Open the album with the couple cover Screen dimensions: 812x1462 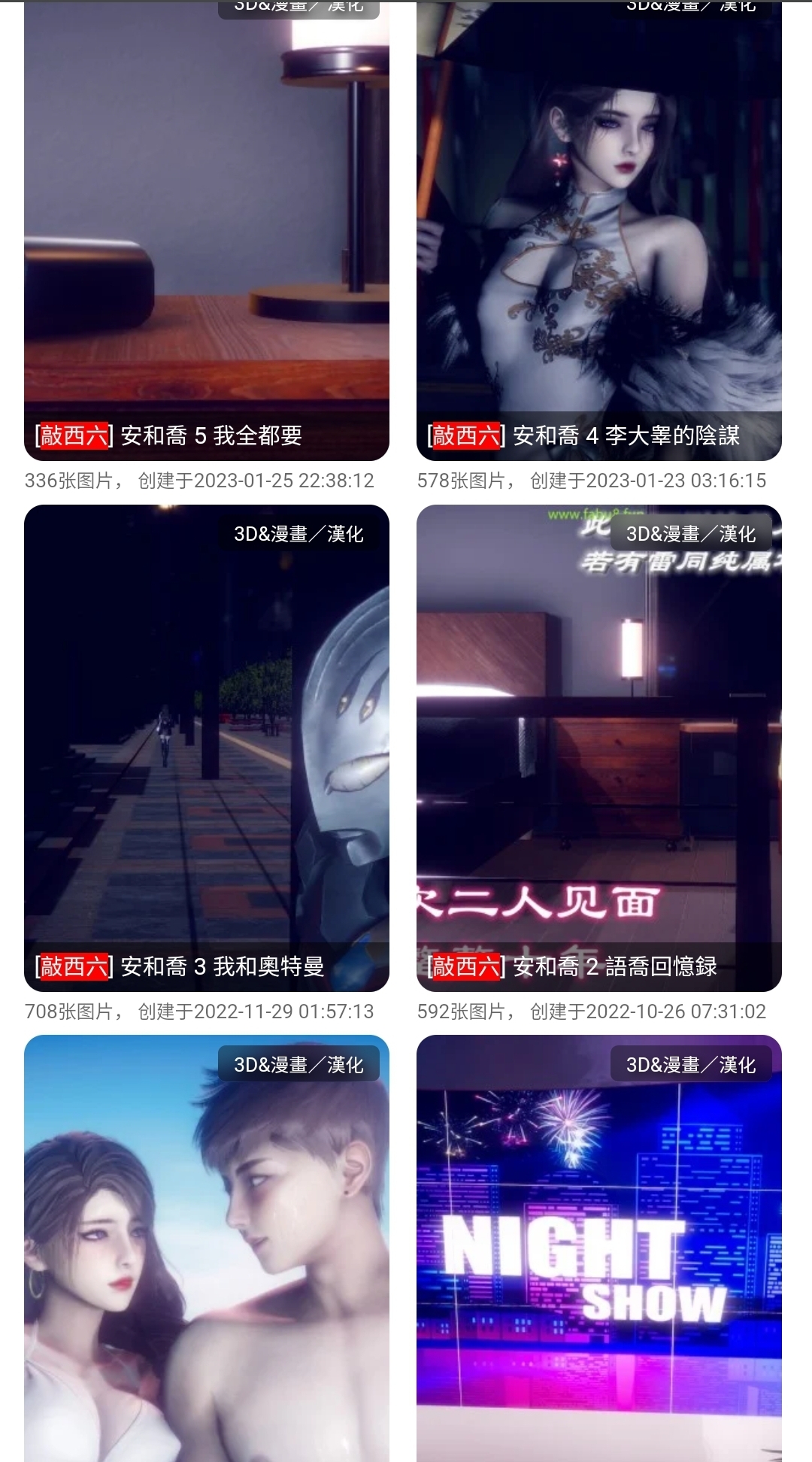coord(207,1248)
